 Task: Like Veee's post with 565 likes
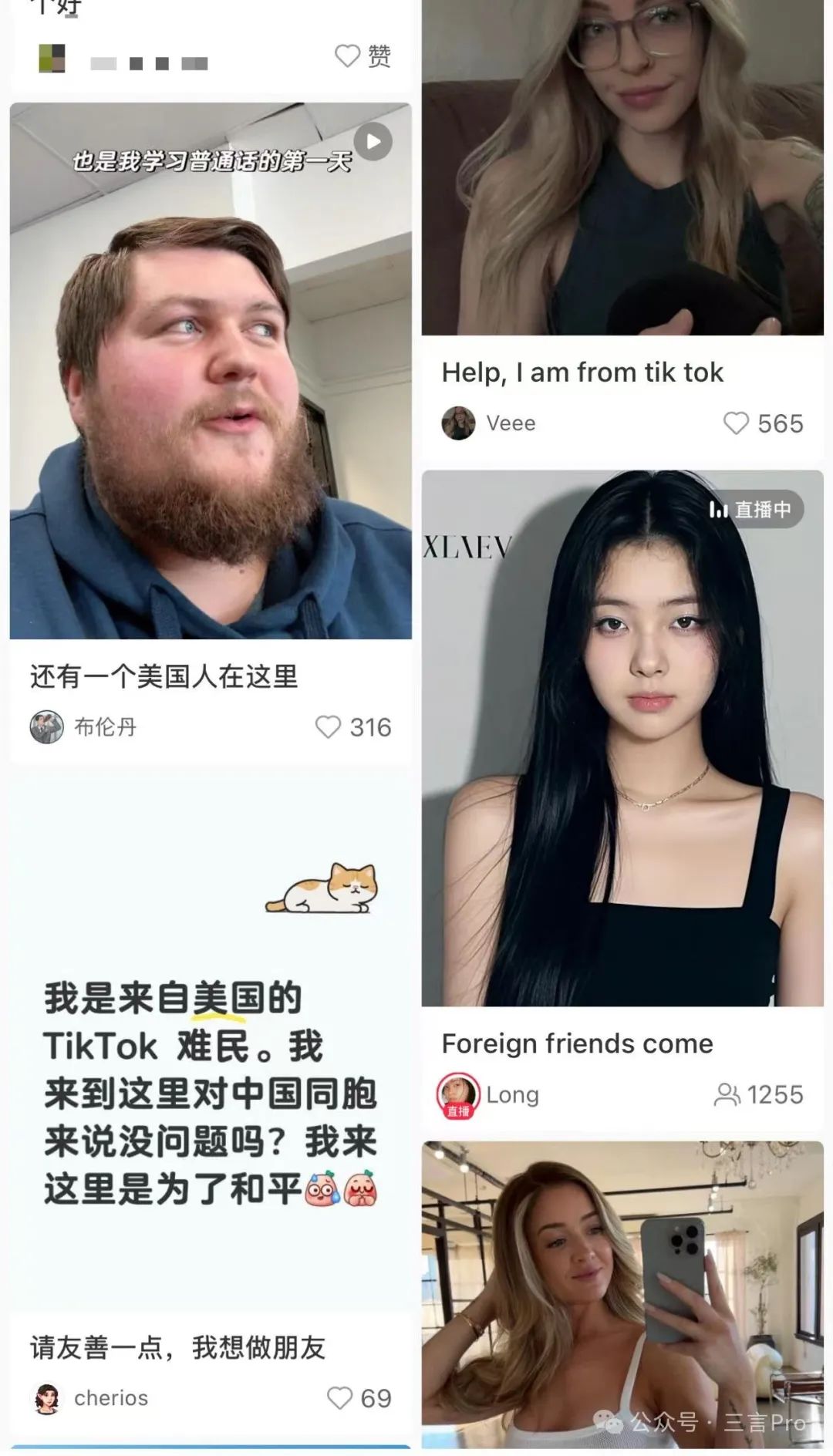tap(736, 423)
